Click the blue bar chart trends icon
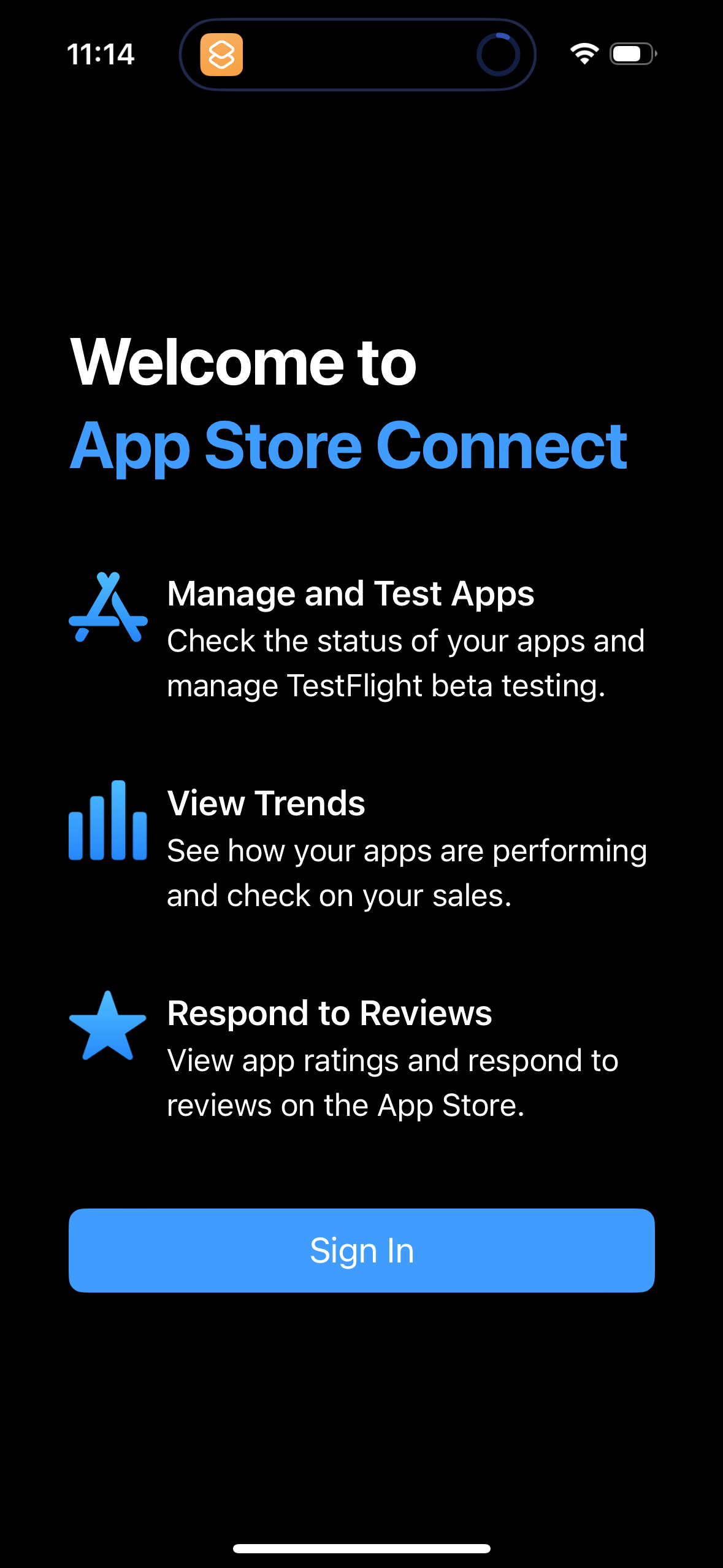 108,821
